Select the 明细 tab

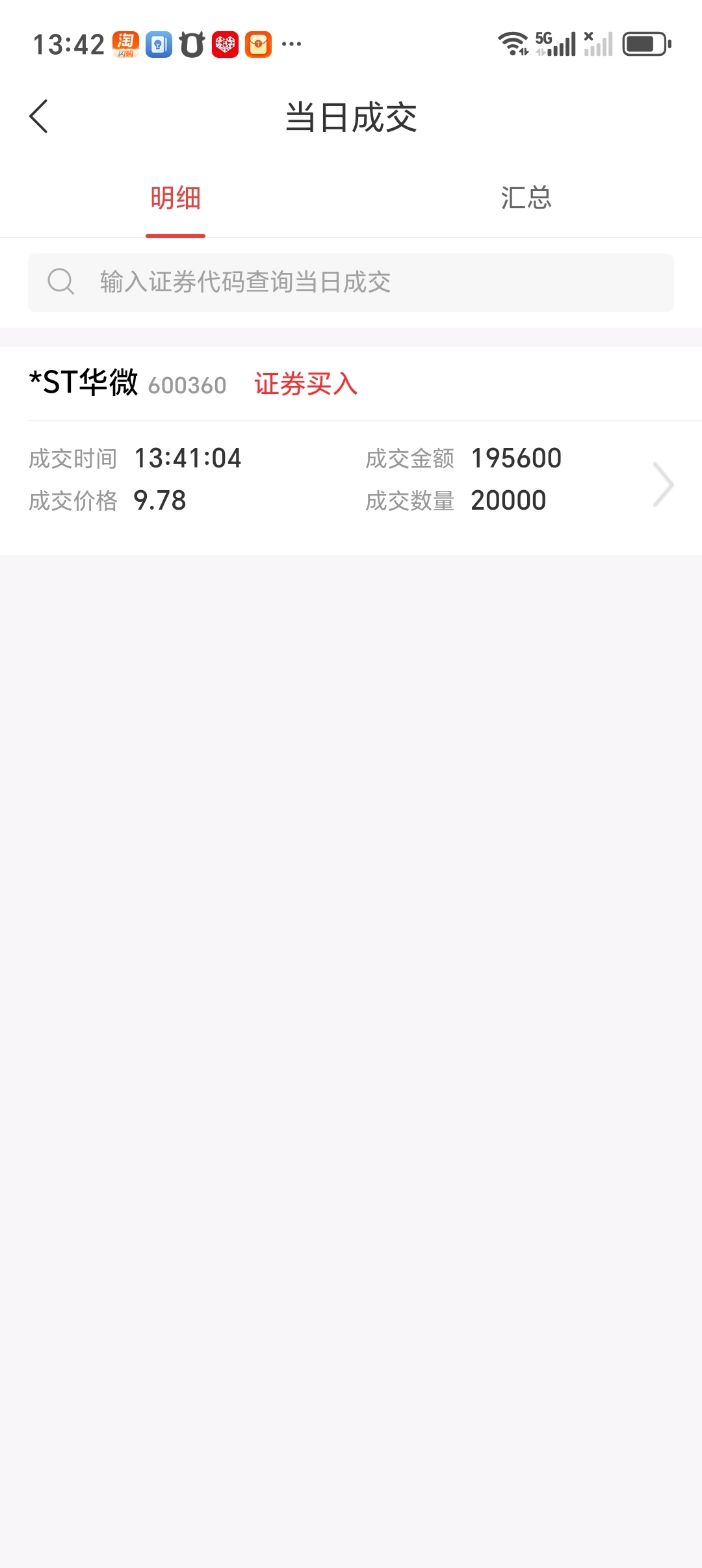(x=175, y=198)
